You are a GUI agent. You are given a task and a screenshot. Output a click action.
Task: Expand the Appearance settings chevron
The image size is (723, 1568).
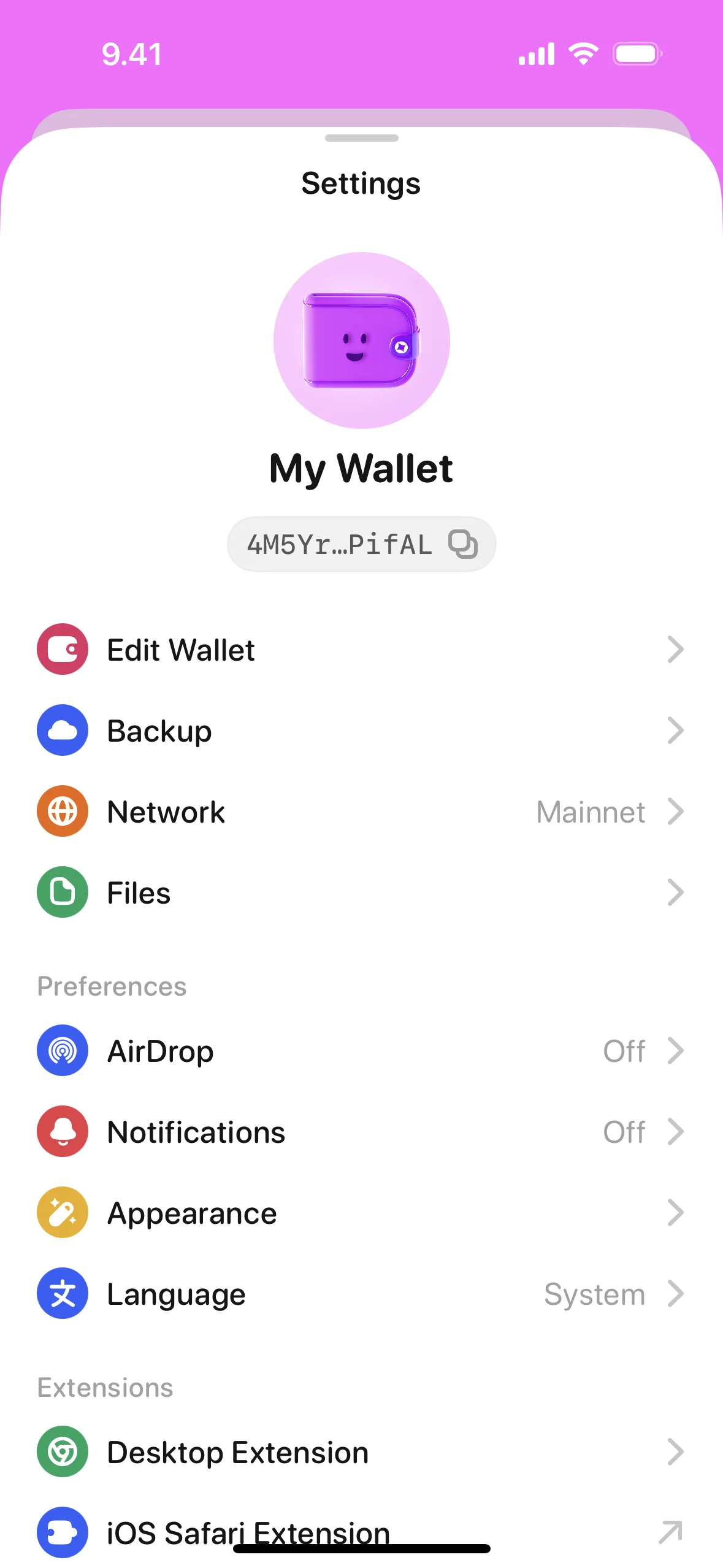point(675,1213)
